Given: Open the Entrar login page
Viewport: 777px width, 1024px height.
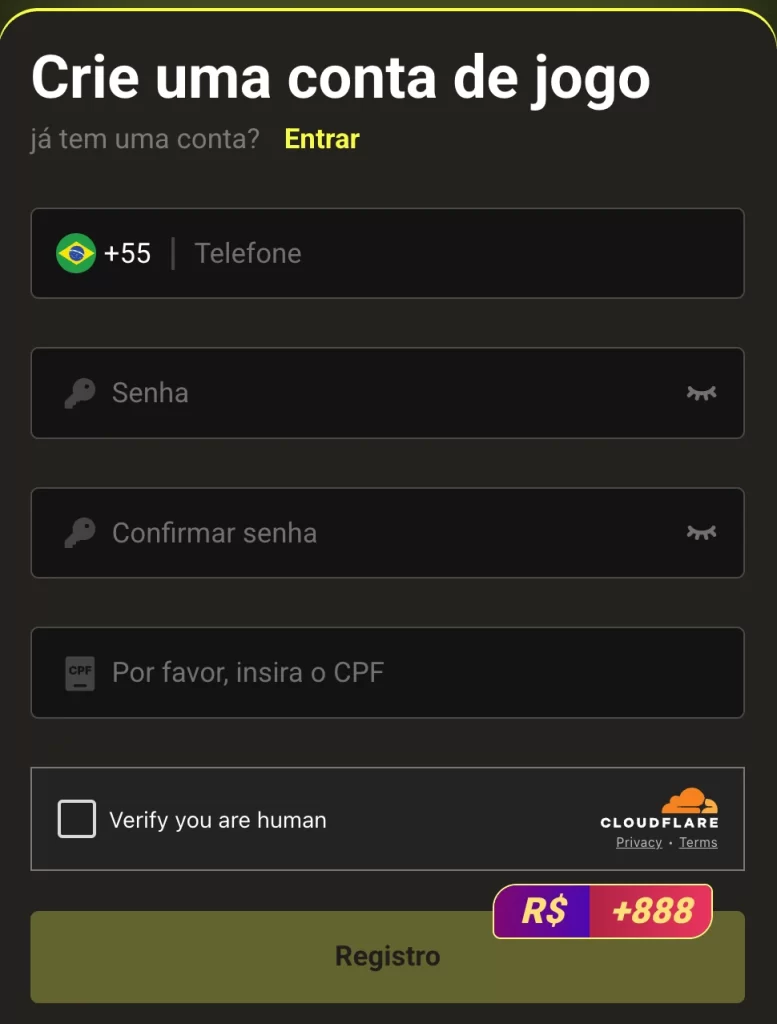Looking at the screenshot, I should click(x=321, y=139).
